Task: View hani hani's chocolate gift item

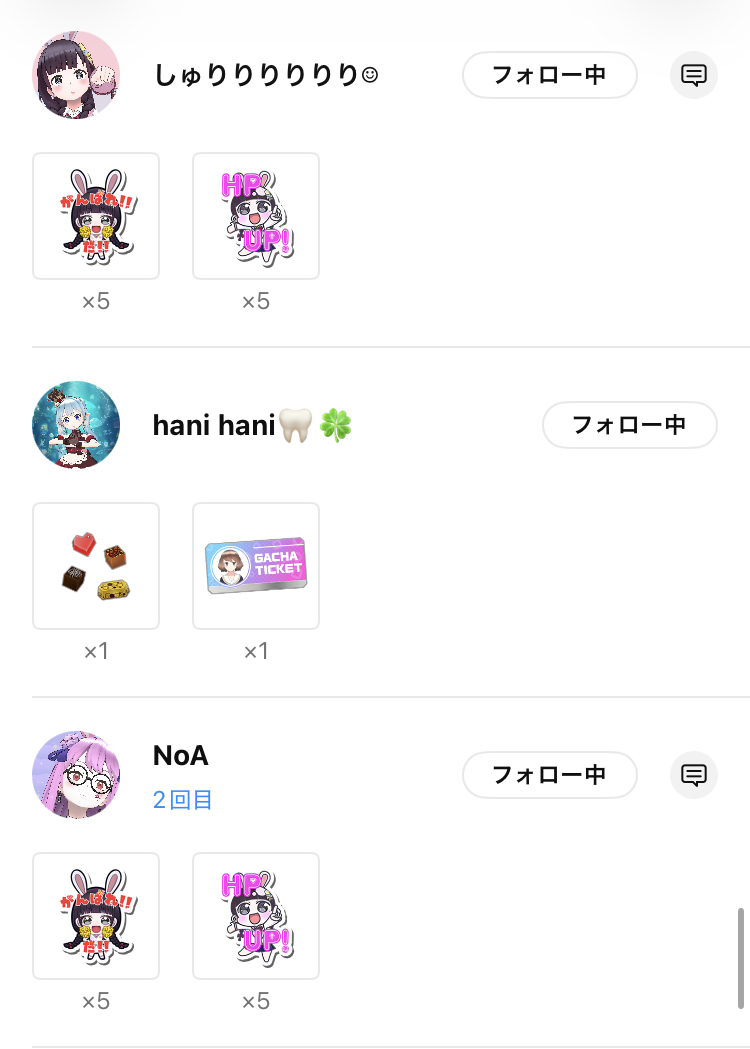Action: [x=96, y=566]
